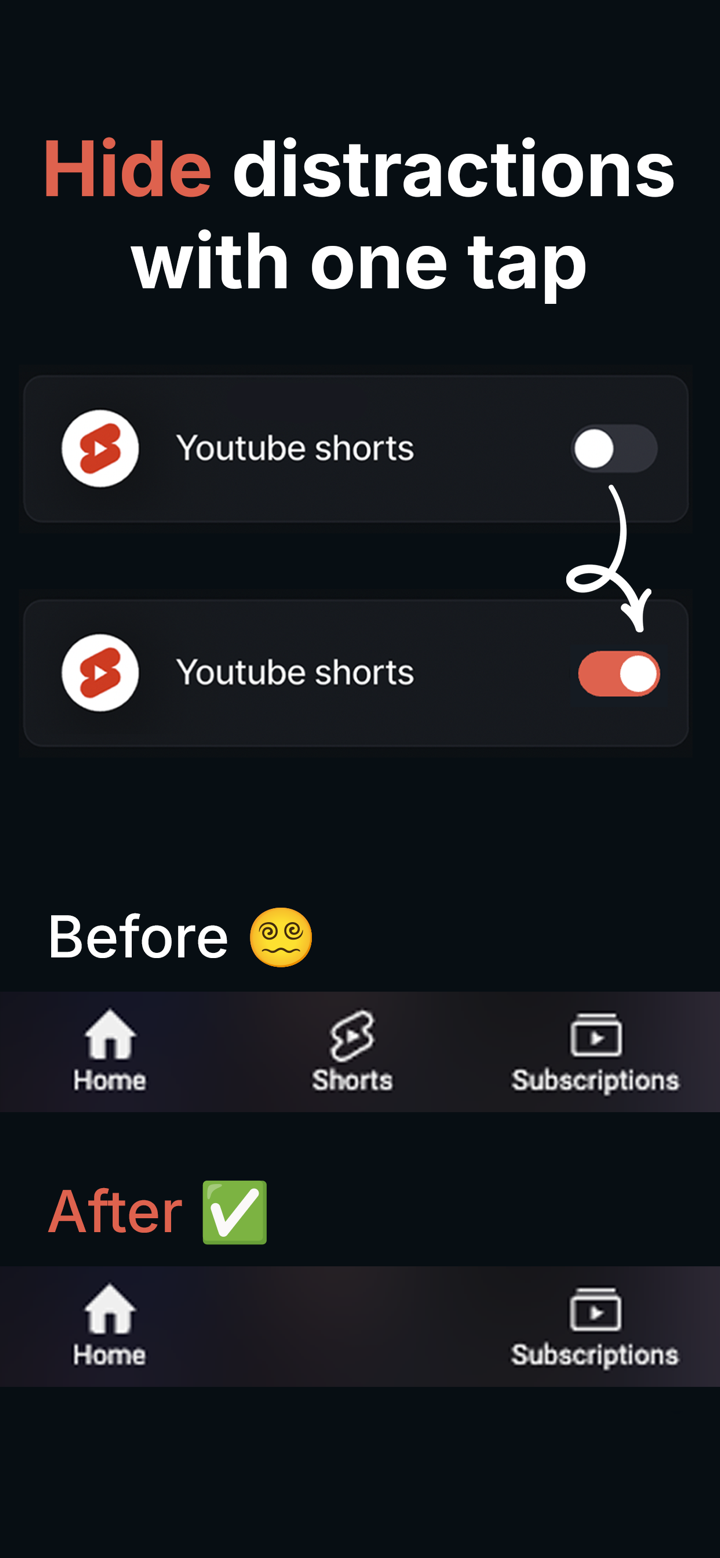
Task: Click the dizzy face emoji next to Before
Action: [281, 936]
